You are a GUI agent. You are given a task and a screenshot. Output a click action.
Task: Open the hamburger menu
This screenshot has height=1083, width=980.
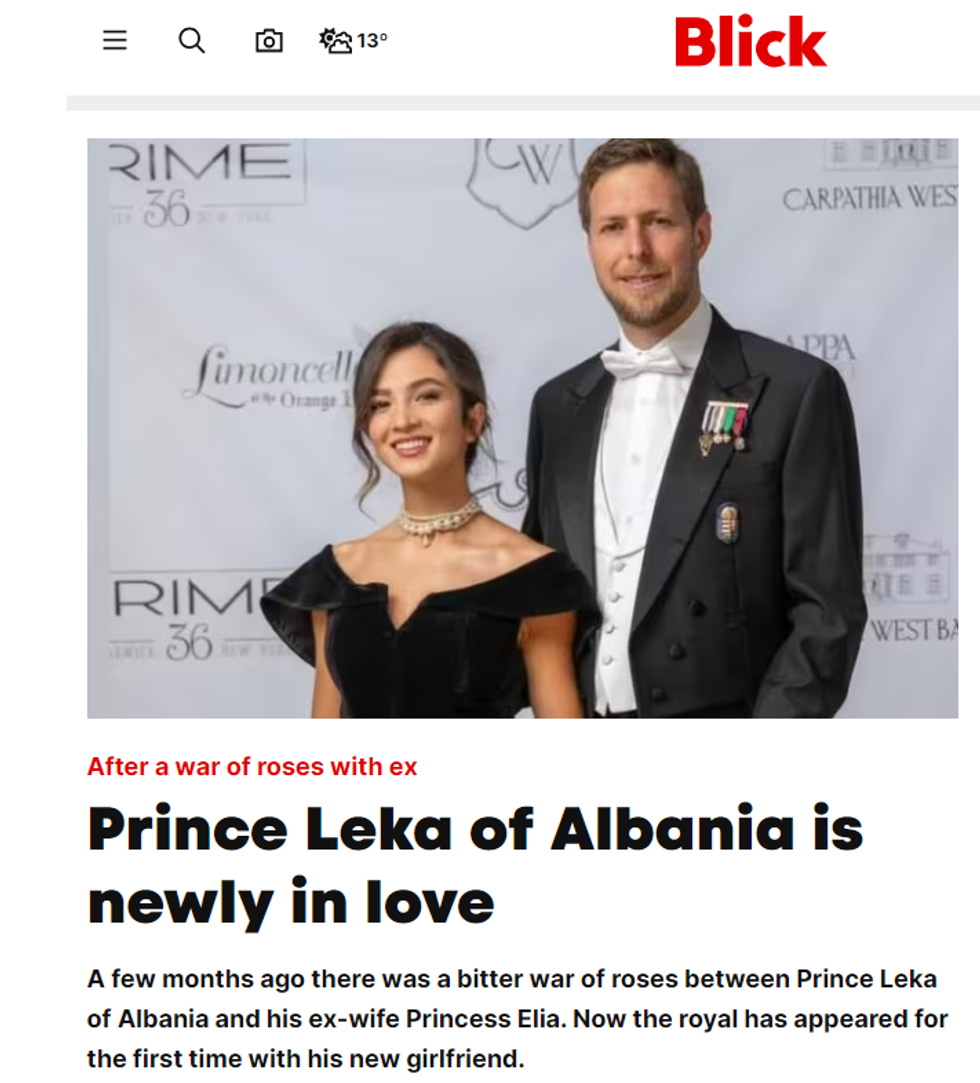tap(115, 41)
